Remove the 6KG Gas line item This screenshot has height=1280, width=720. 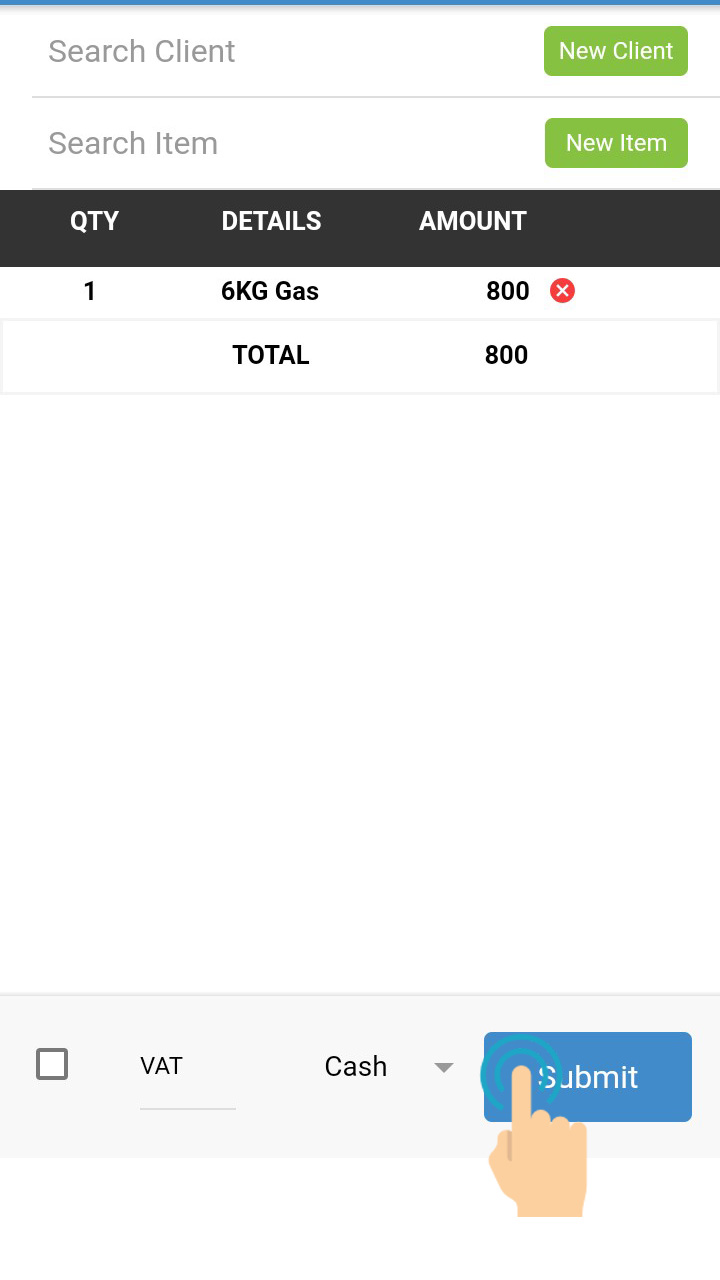[x=563, y=291]
